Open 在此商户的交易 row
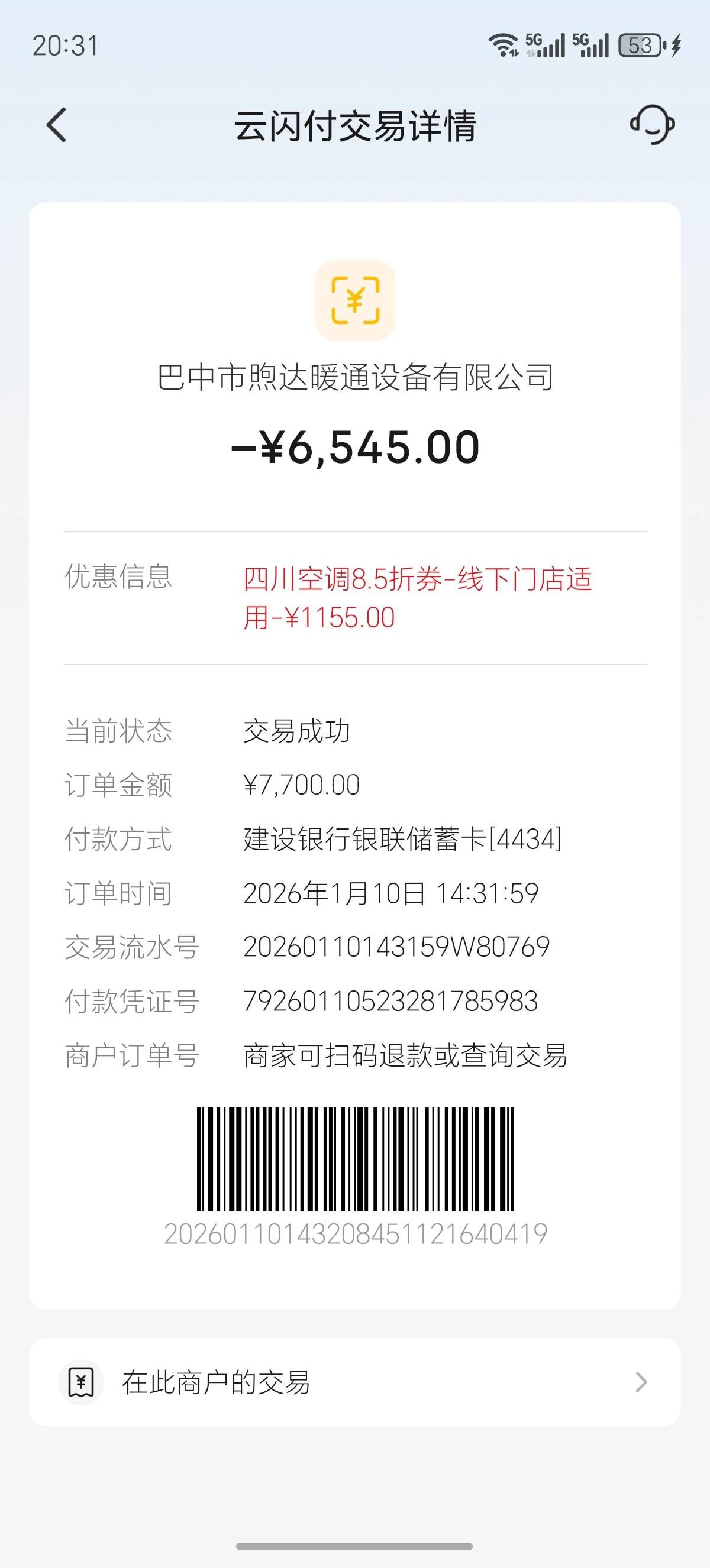710x1568 pixels. (354, 1382)
